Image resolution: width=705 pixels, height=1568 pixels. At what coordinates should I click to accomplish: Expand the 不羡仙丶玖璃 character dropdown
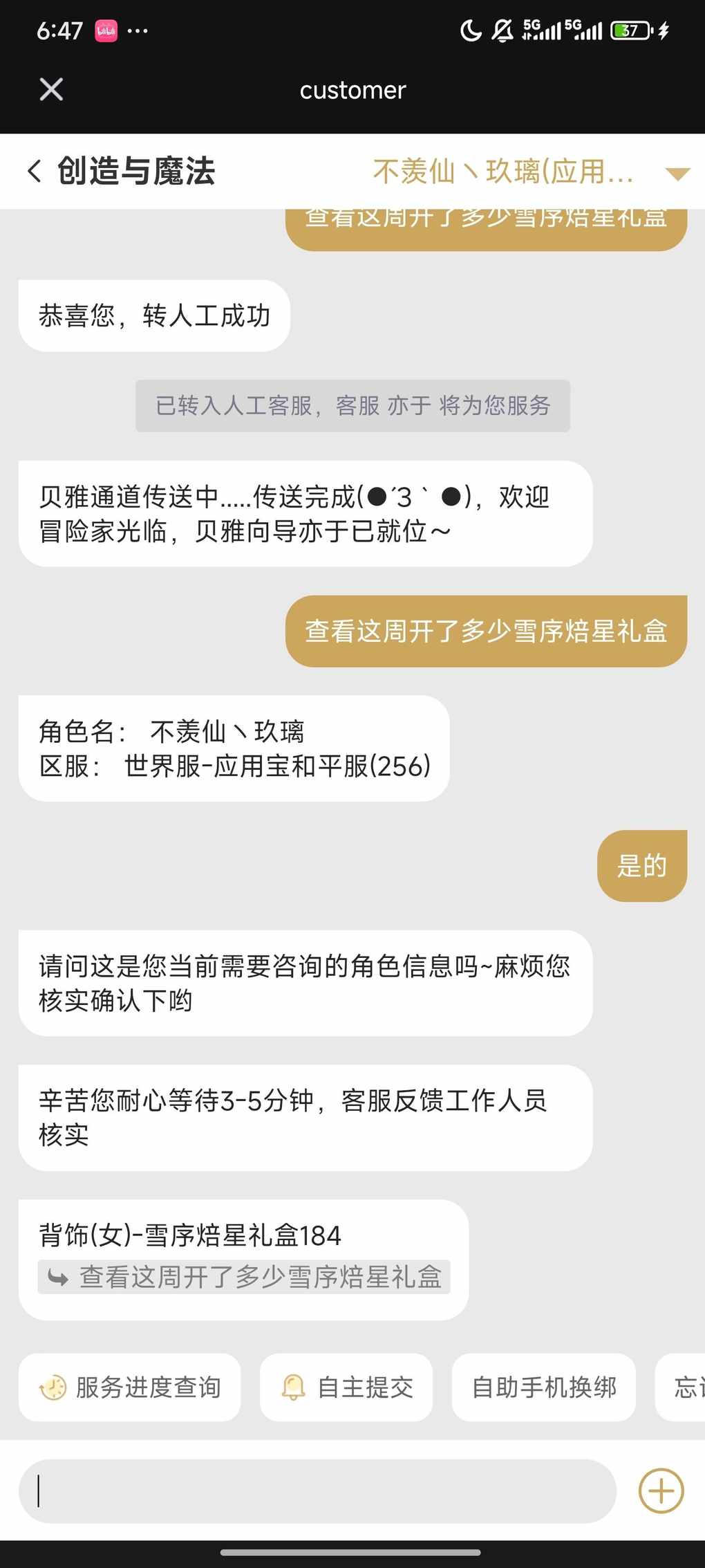[677, 173]
